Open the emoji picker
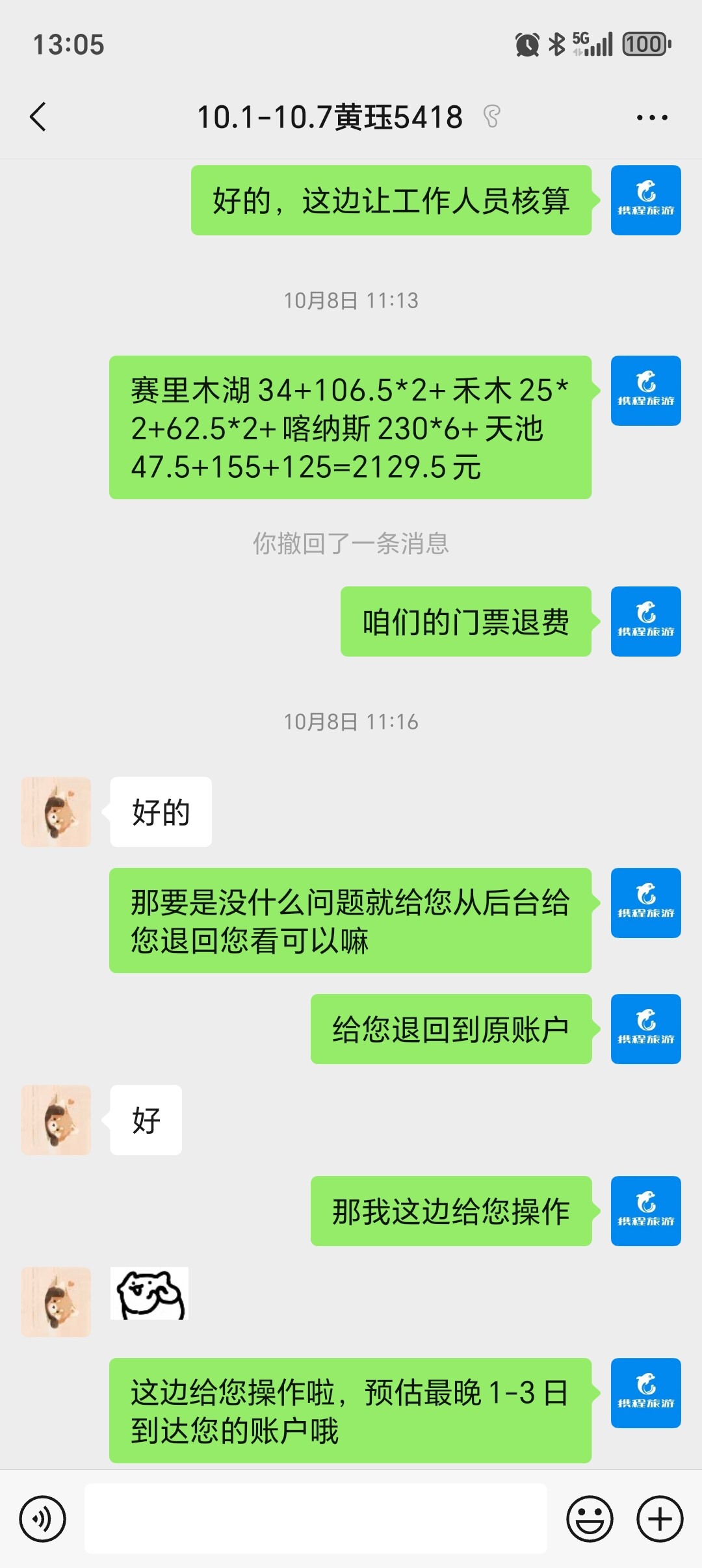The height and width of the screenshot is (1568, 702). (590, 1519)
